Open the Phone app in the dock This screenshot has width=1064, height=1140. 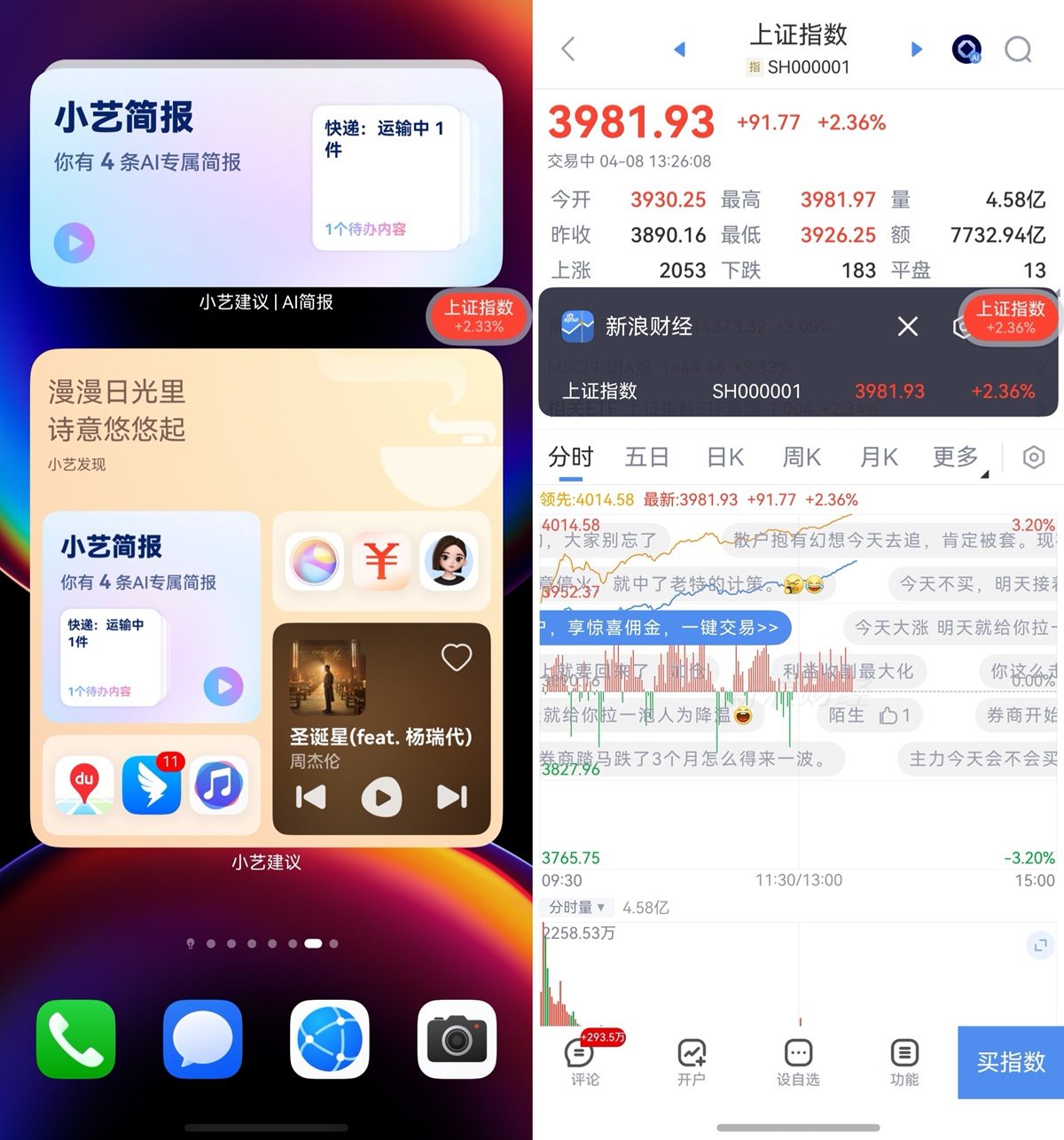tap(76, 1039)
